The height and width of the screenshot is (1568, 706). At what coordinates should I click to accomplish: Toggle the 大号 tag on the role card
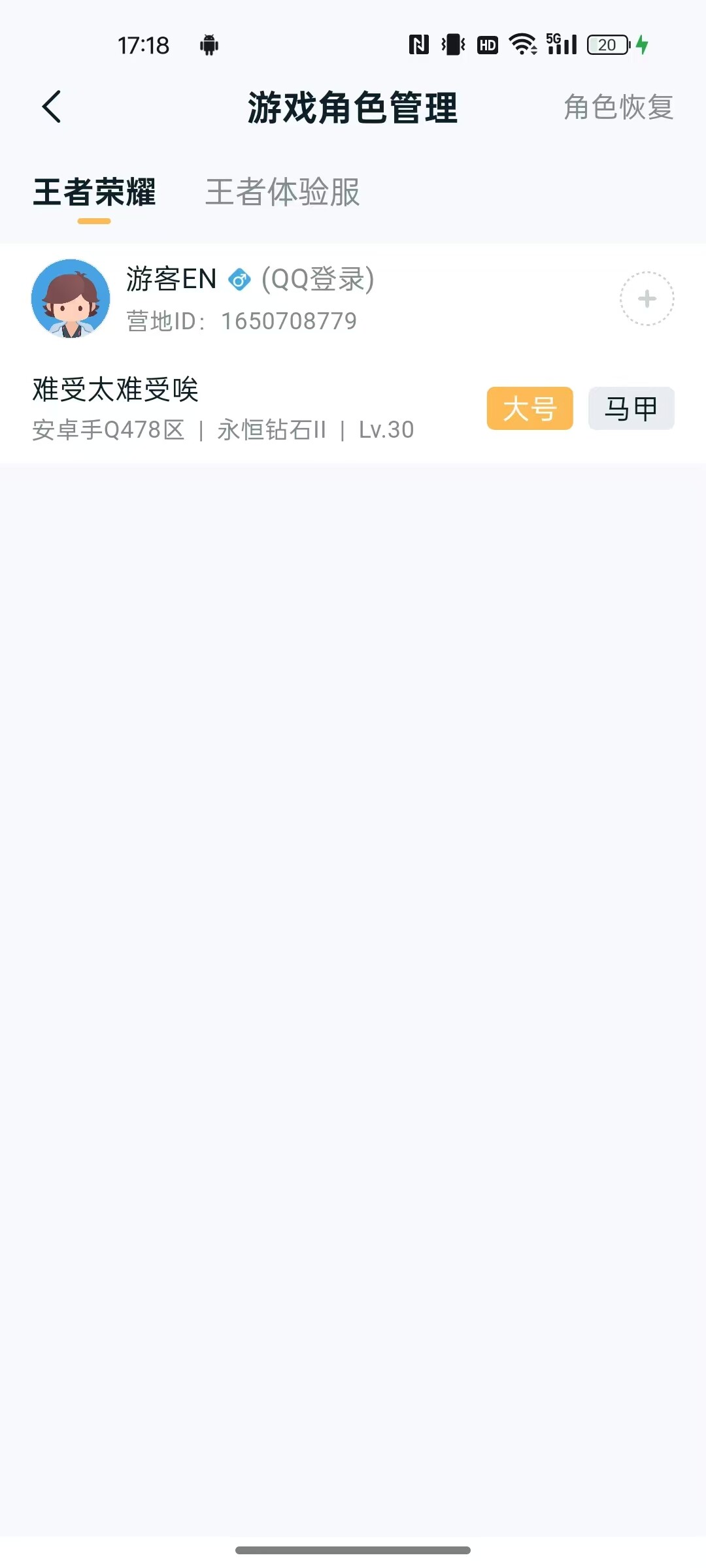[529, 408]
